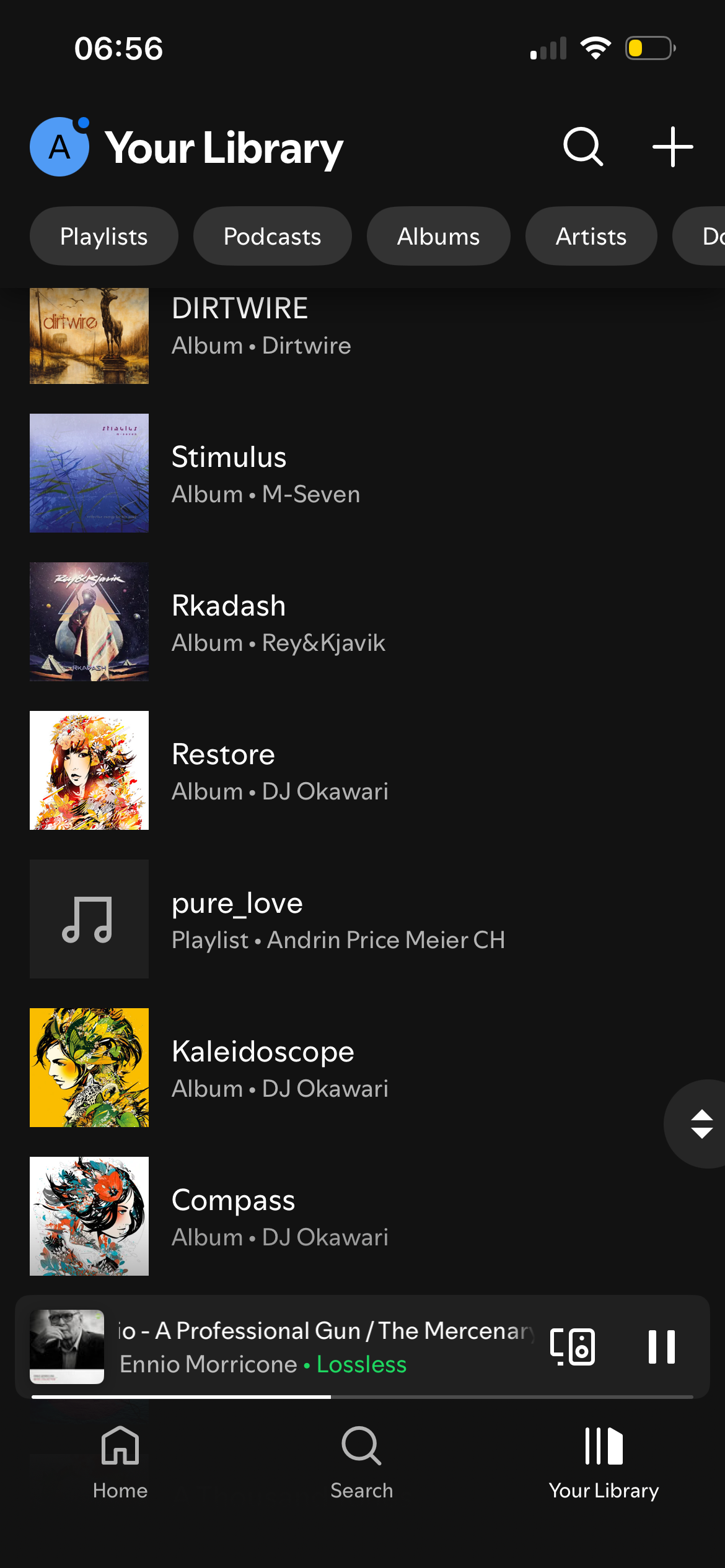Open the connect to device picker
The image size is (725, 1568).
pos(573,1347)
